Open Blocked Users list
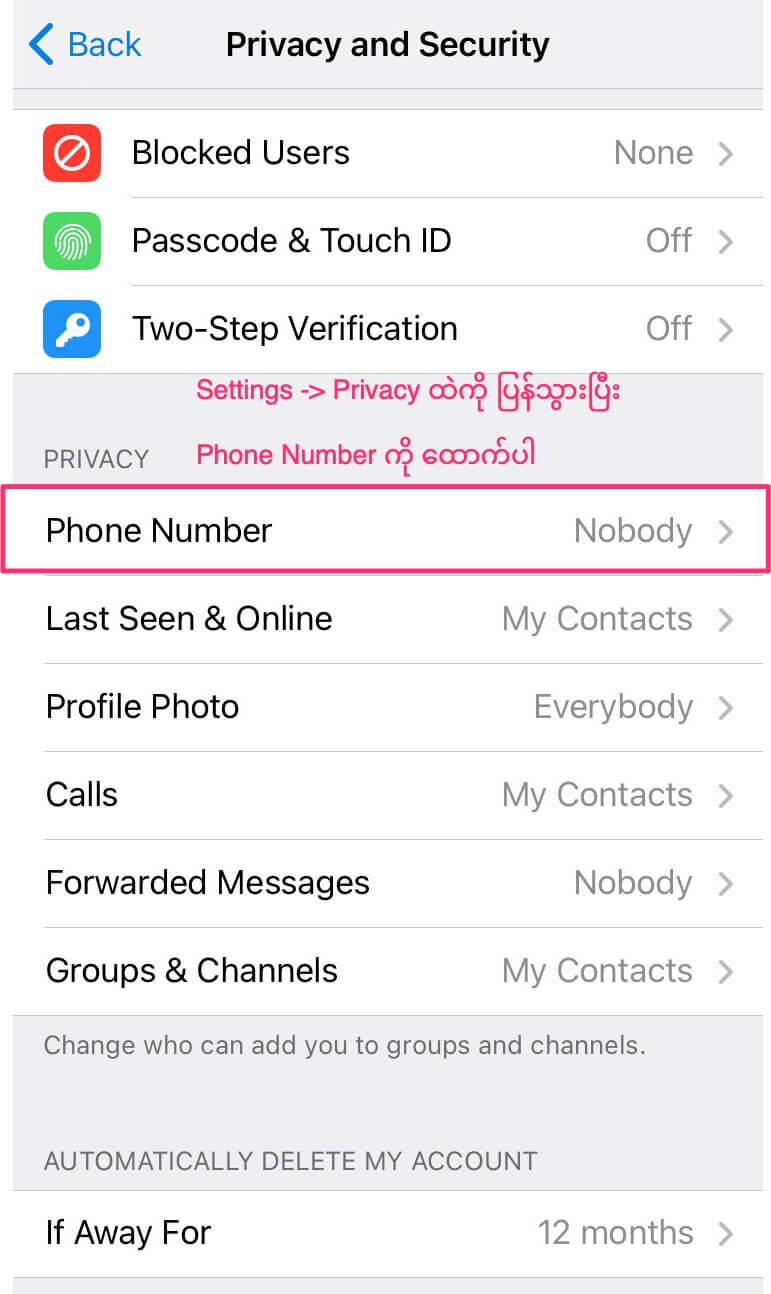771x1294 pixels. click(x=388, y=153)
